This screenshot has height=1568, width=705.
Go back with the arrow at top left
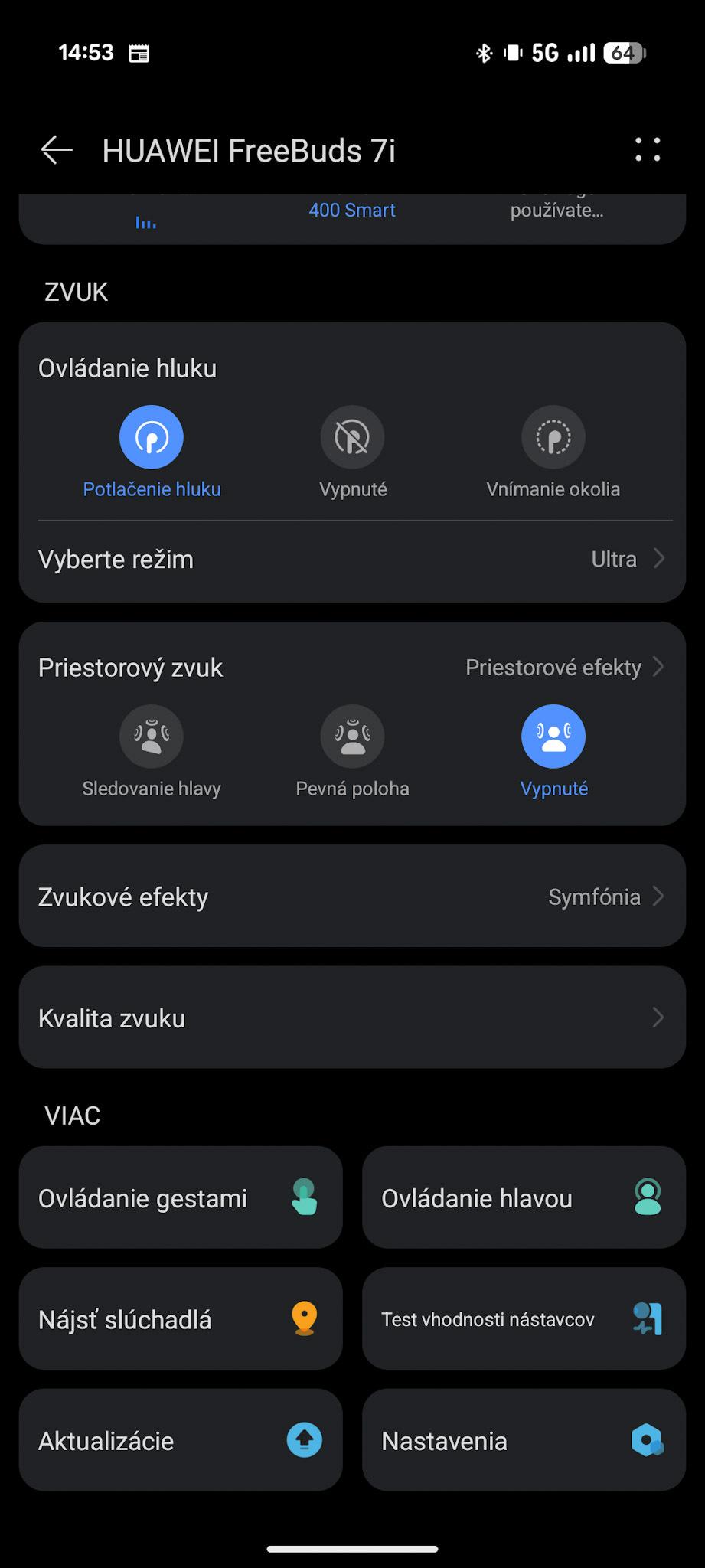pyautogui.click(x=55, y=150)
